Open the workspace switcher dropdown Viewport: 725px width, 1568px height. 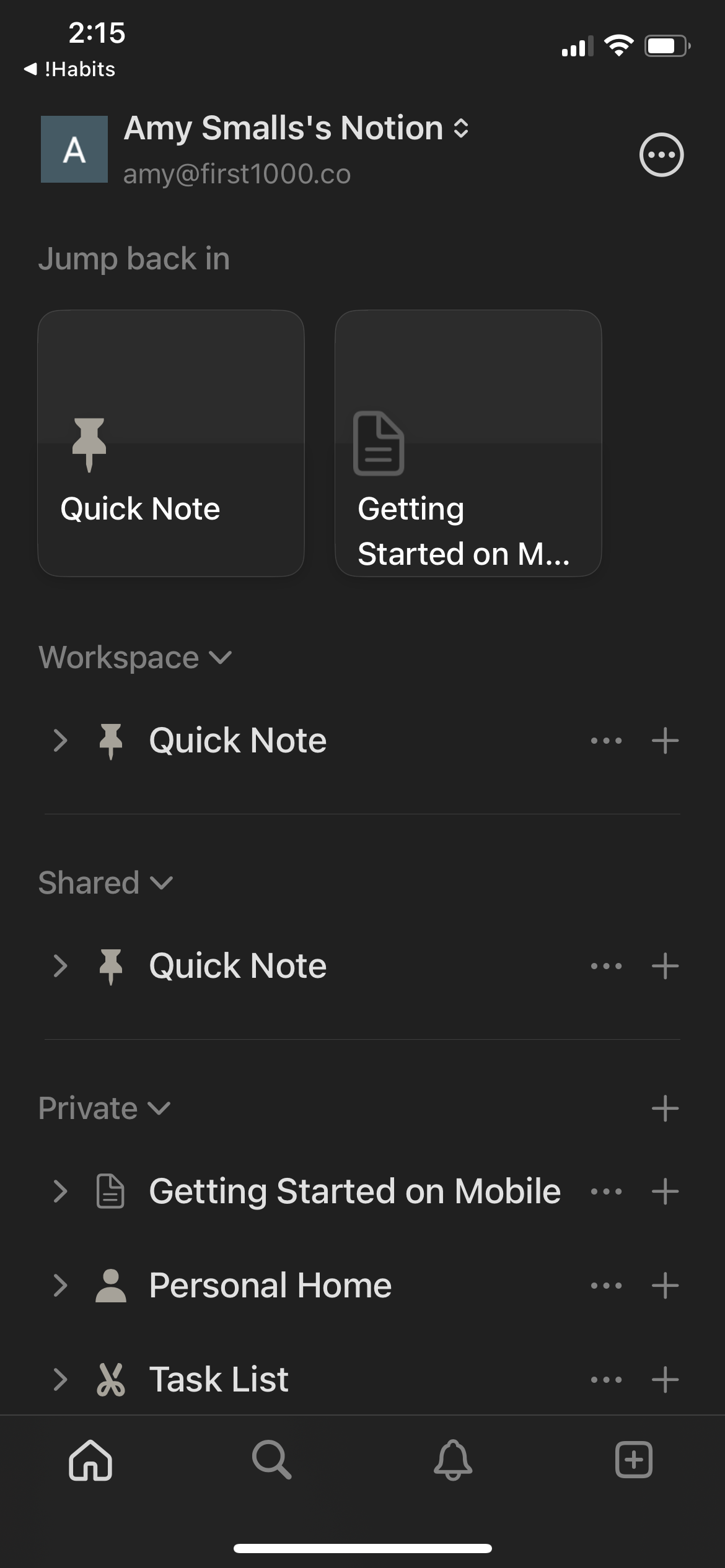[460, 129]
